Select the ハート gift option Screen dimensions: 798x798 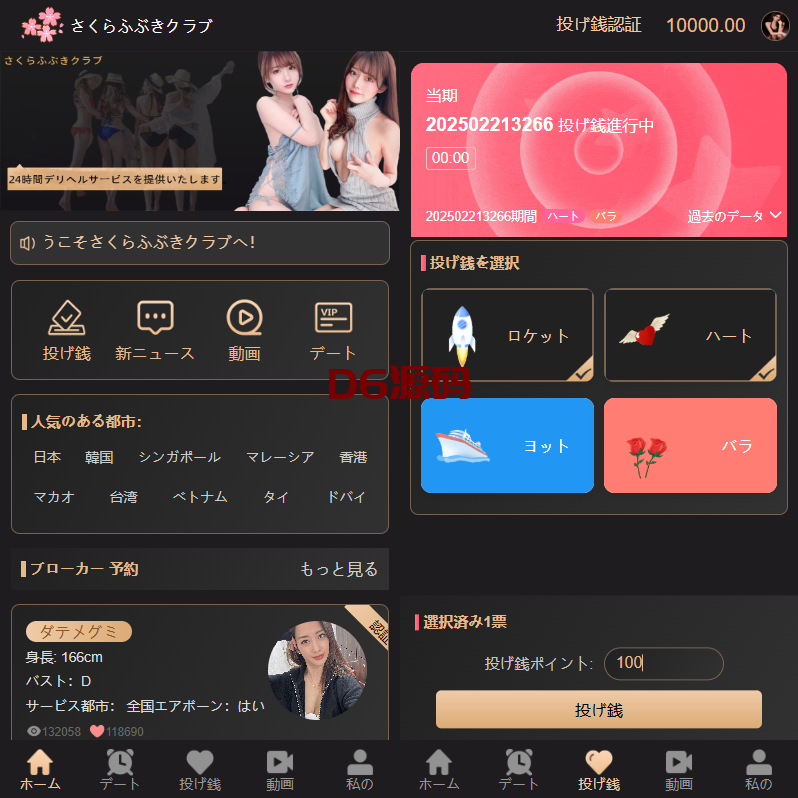pyautogui.click(x=690, y=336)
